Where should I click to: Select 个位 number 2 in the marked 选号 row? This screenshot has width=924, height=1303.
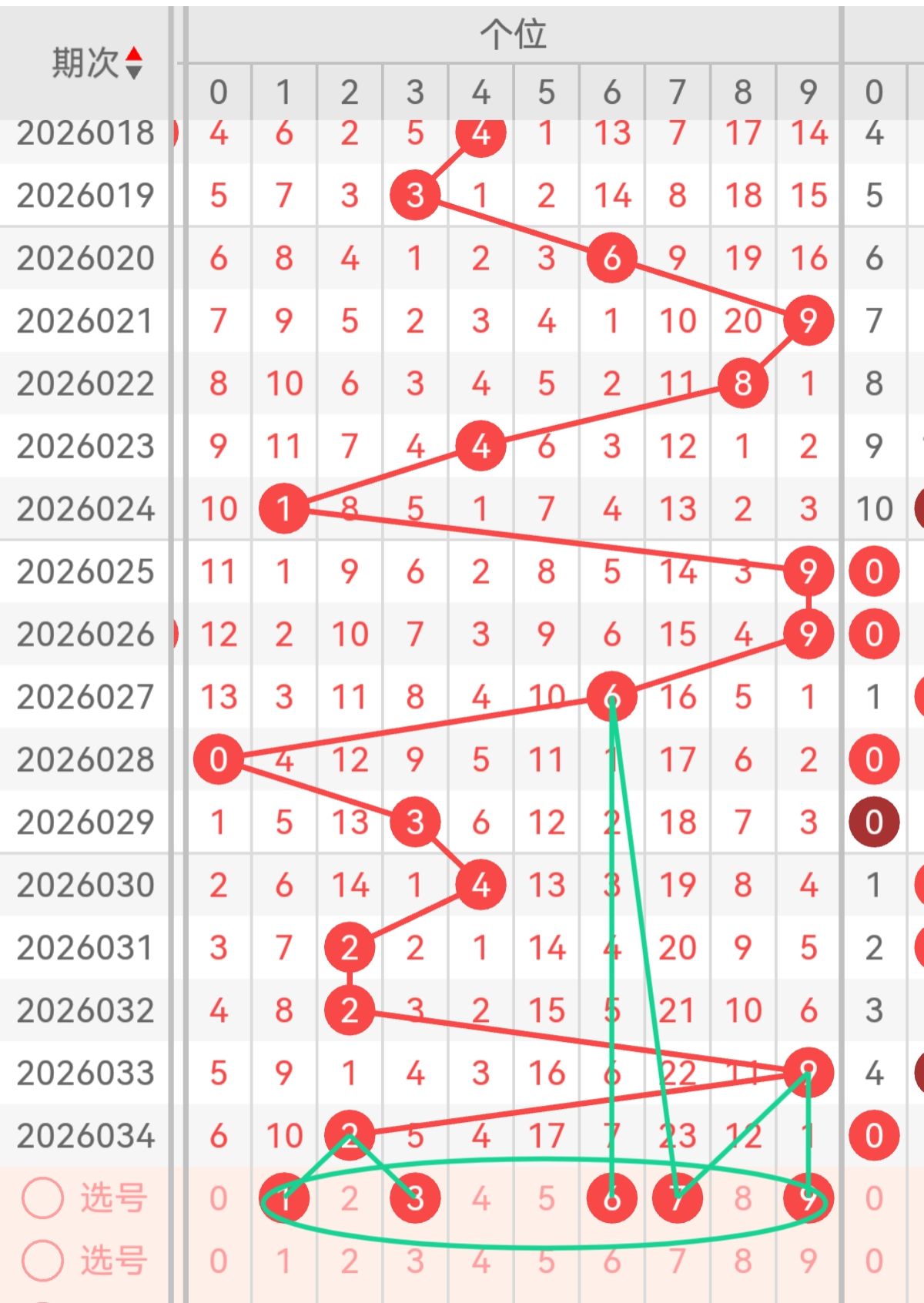click(350, 1199)
